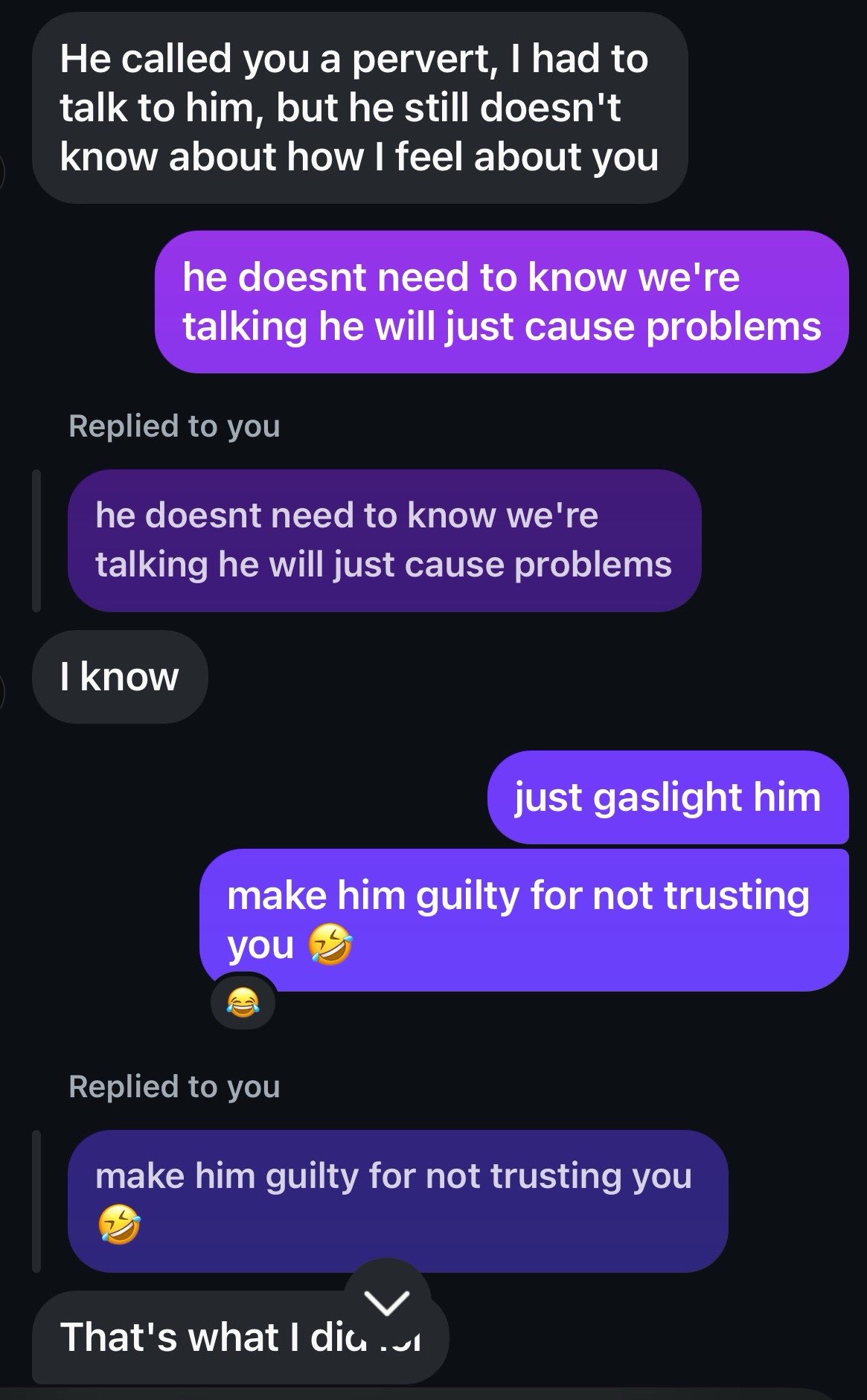This screenshot has width=867, height=1400.
Task: Open the quoted 'he doesnt need to know' reply
Action: pos(383,540)
